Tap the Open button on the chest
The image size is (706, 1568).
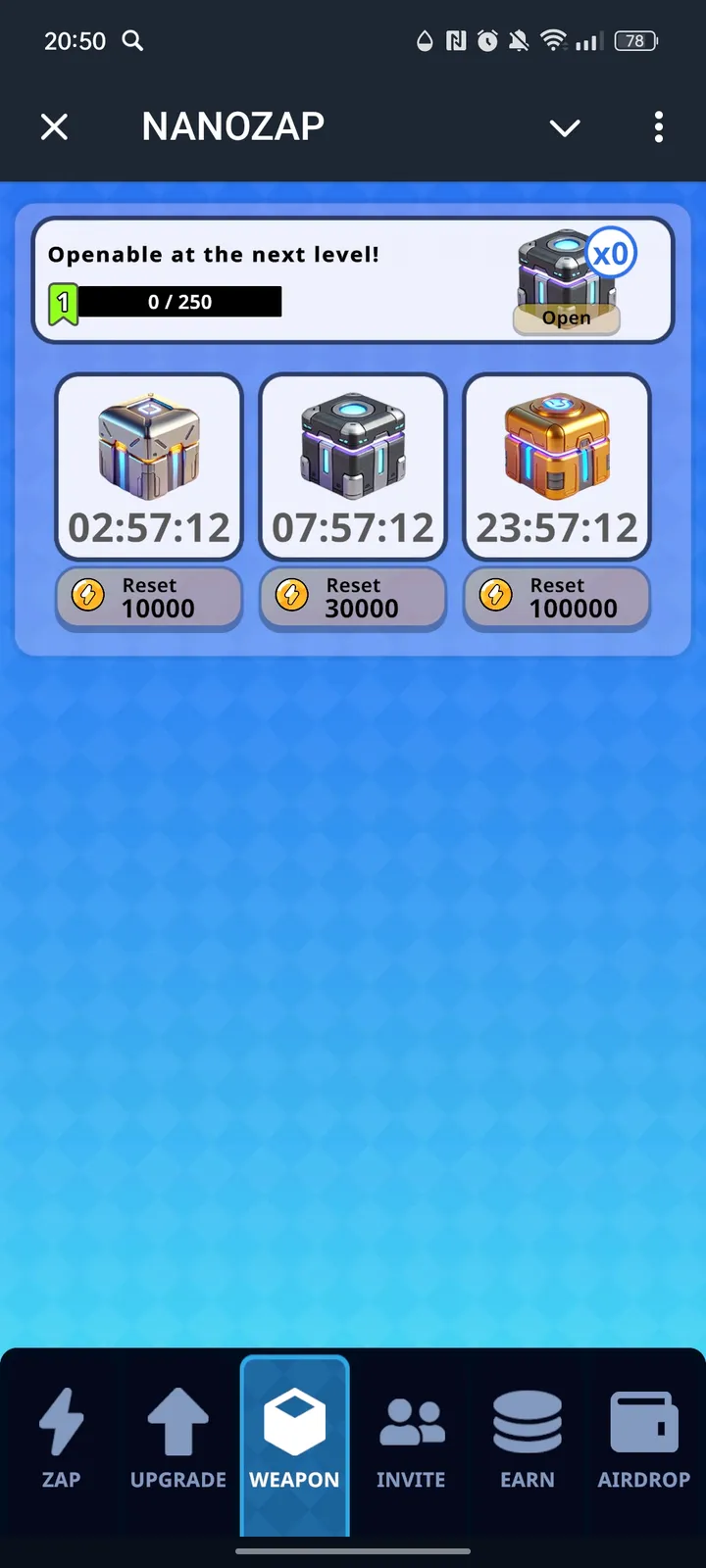pyautogui.click(x=566, y=318)
